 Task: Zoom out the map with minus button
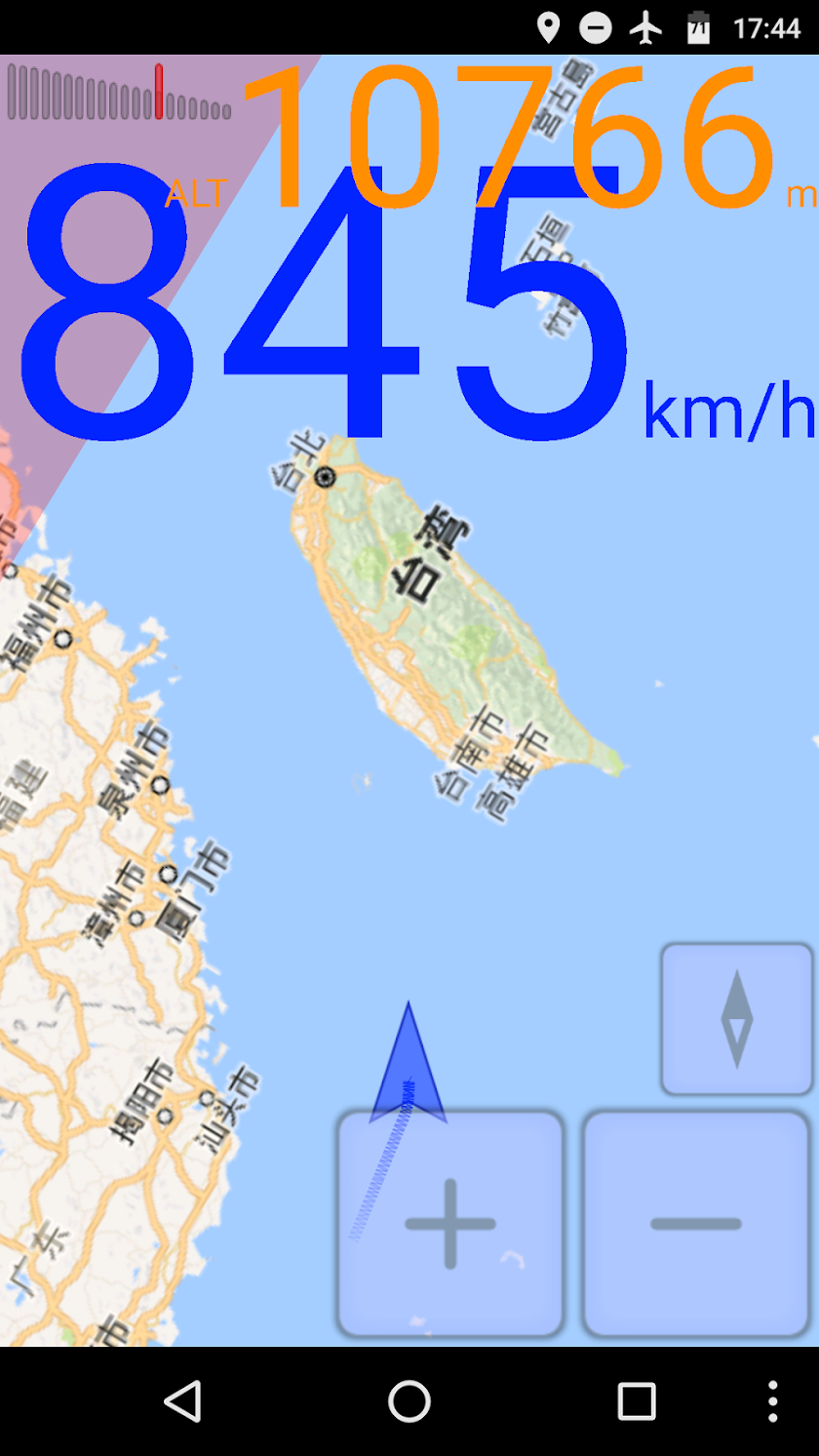click(x=696, y=1224)
